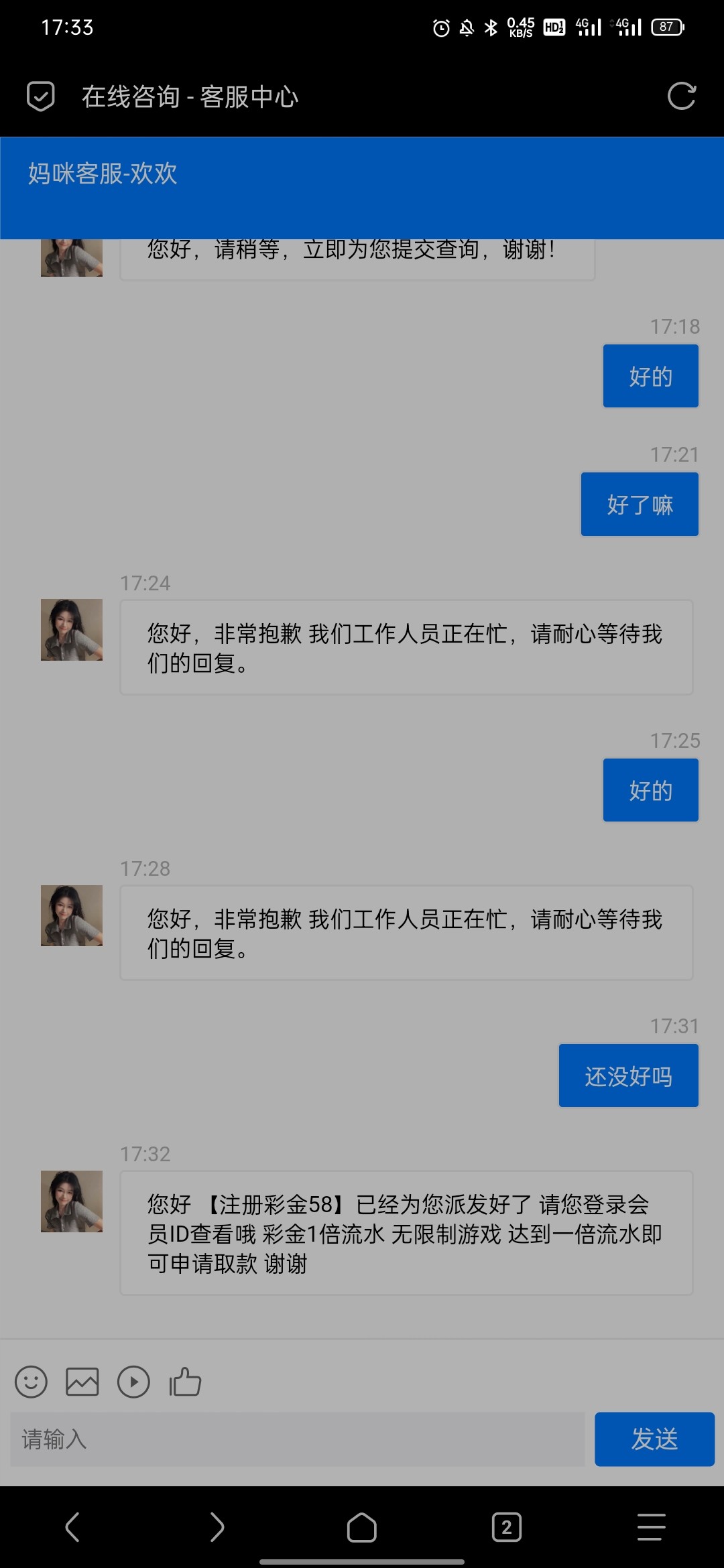Open the emoji picker
The width and height of the screenshot is (724, 1568).
point(31,1382)
